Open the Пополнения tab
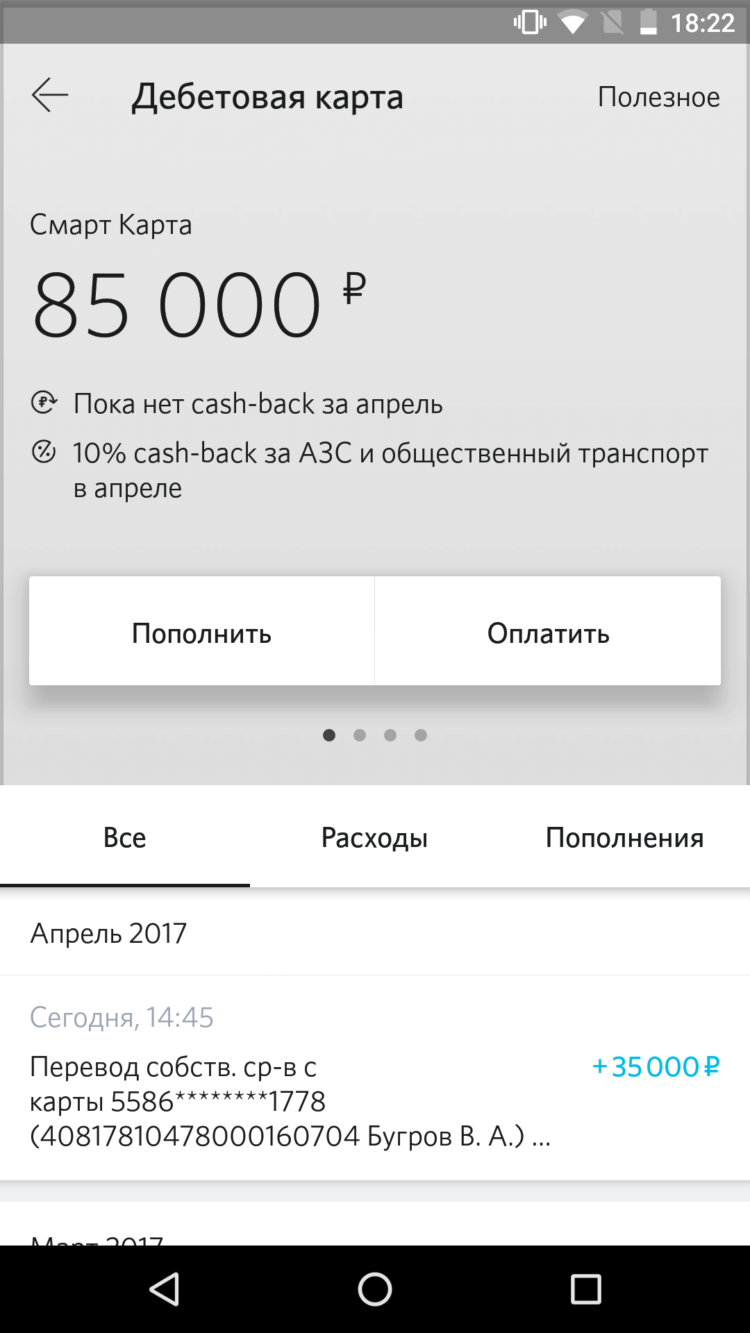 pyautogui.click(x=623, y=837)
